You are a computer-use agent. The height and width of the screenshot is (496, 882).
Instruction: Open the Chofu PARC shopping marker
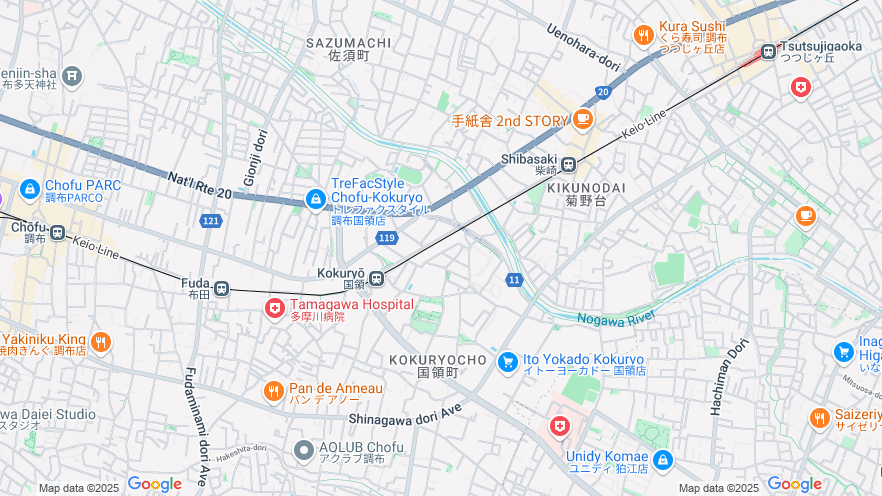pyautogui.click(x=29, y=188)
